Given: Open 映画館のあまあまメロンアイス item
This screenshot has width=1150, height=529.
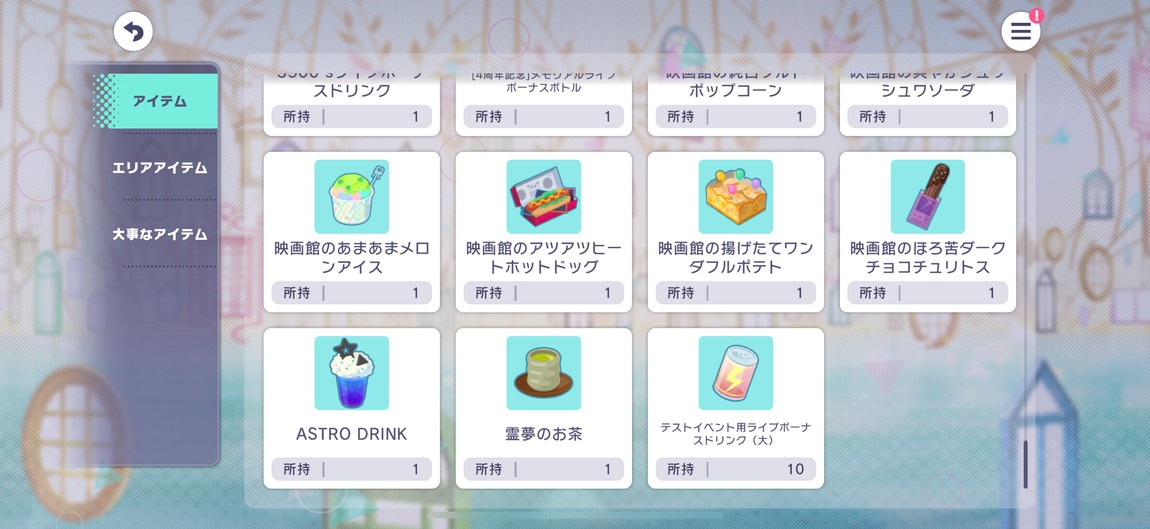Looking at the screenshot, I should (352, 231).
